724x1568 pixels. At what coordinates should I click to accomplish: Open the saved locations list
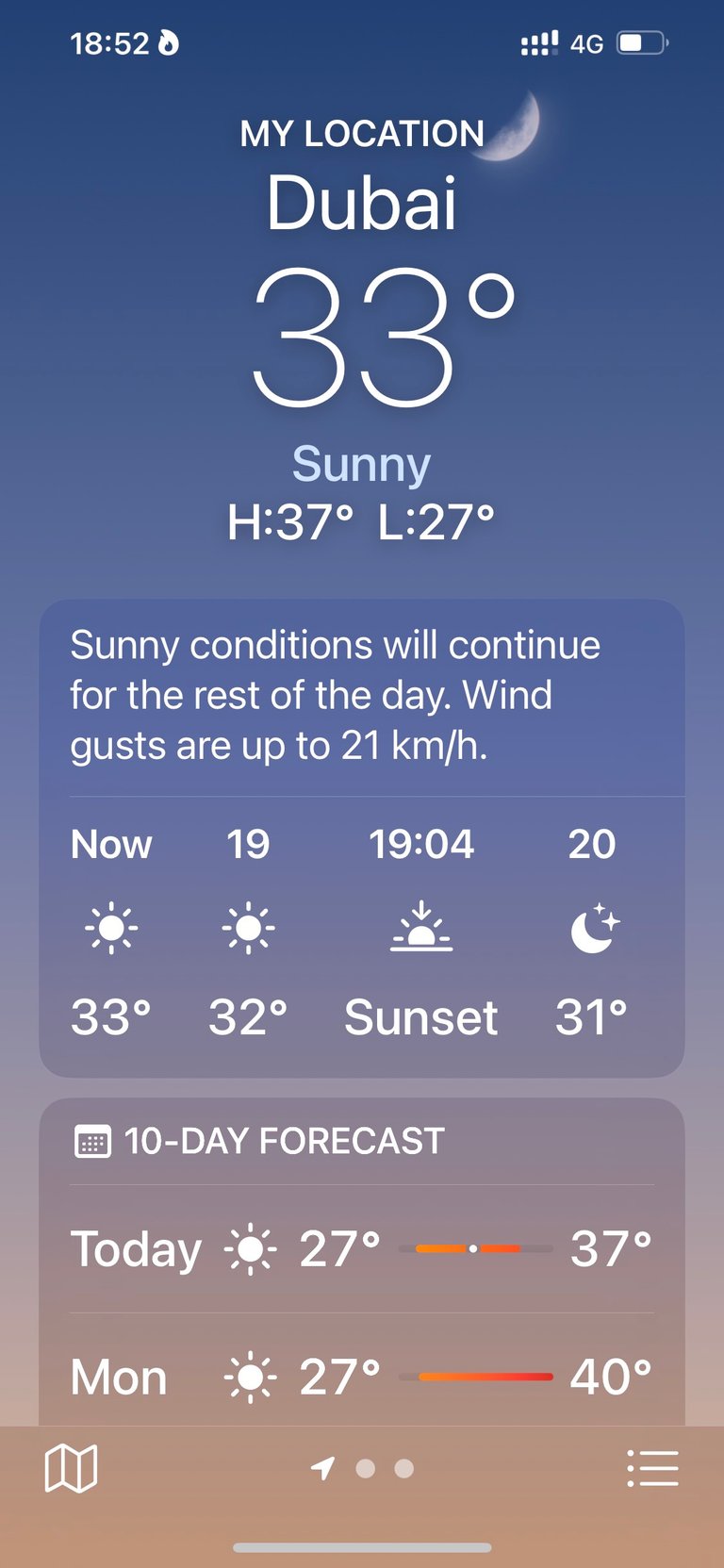click(x=652, y=1468)
